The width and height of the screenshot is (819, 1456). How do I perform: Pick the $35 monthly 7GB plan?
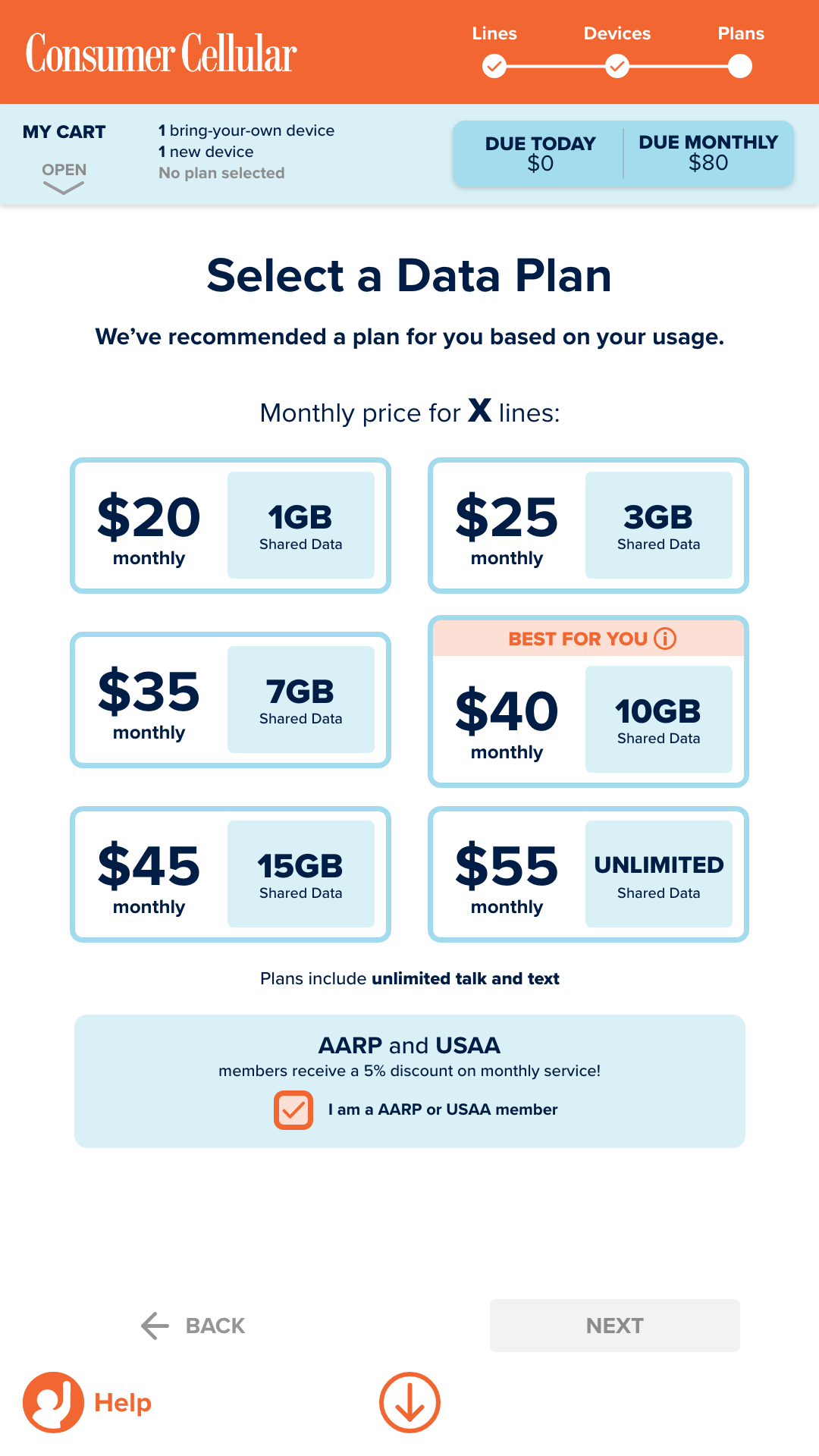[230, 700]
